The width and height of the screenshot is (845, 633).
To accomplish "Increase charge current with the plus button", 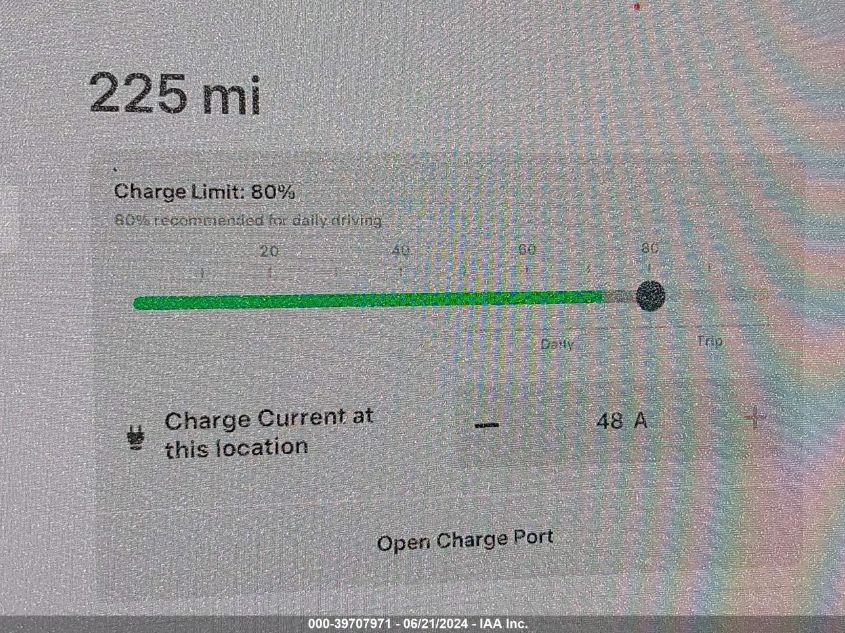I will [755, 418].
